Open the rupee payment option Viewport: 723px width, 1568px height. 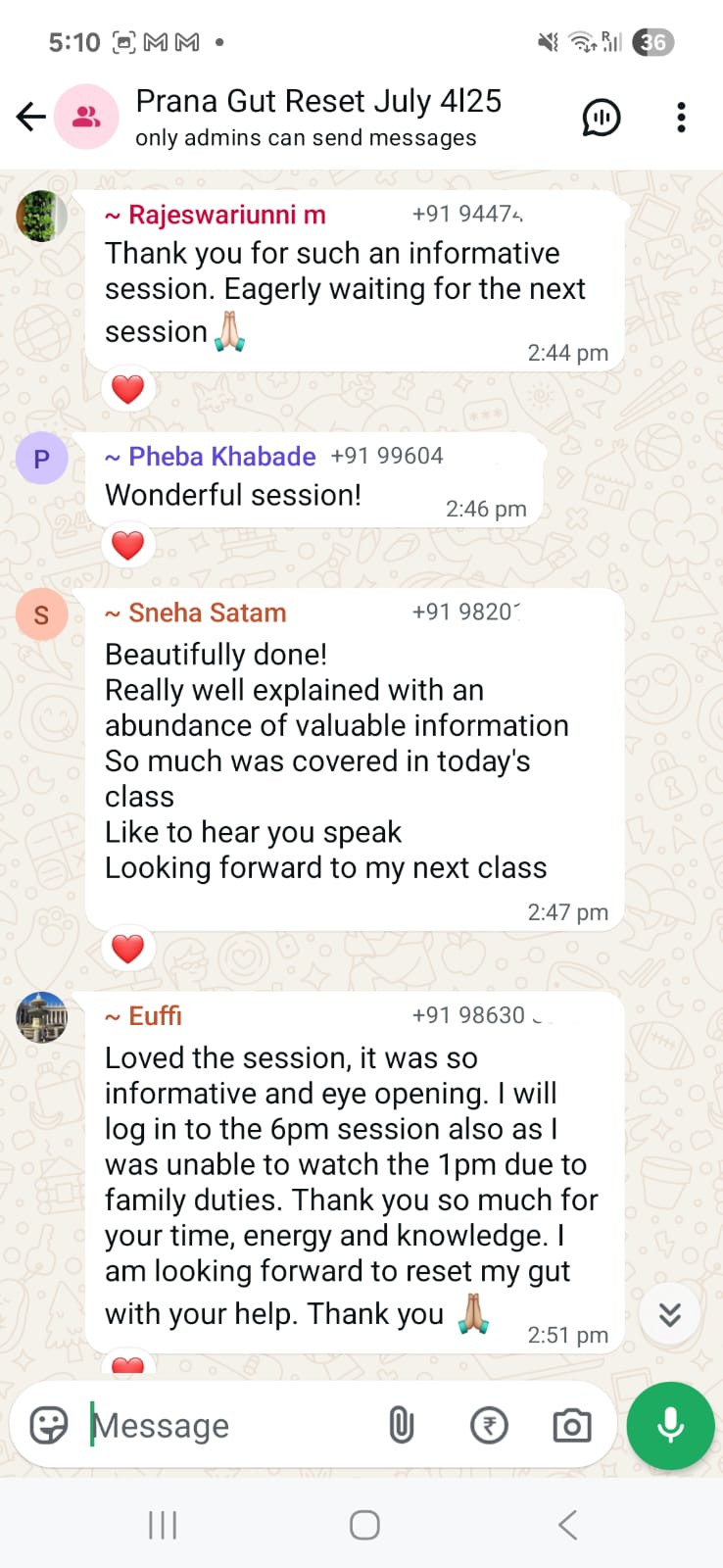[x=489, y=1425]
